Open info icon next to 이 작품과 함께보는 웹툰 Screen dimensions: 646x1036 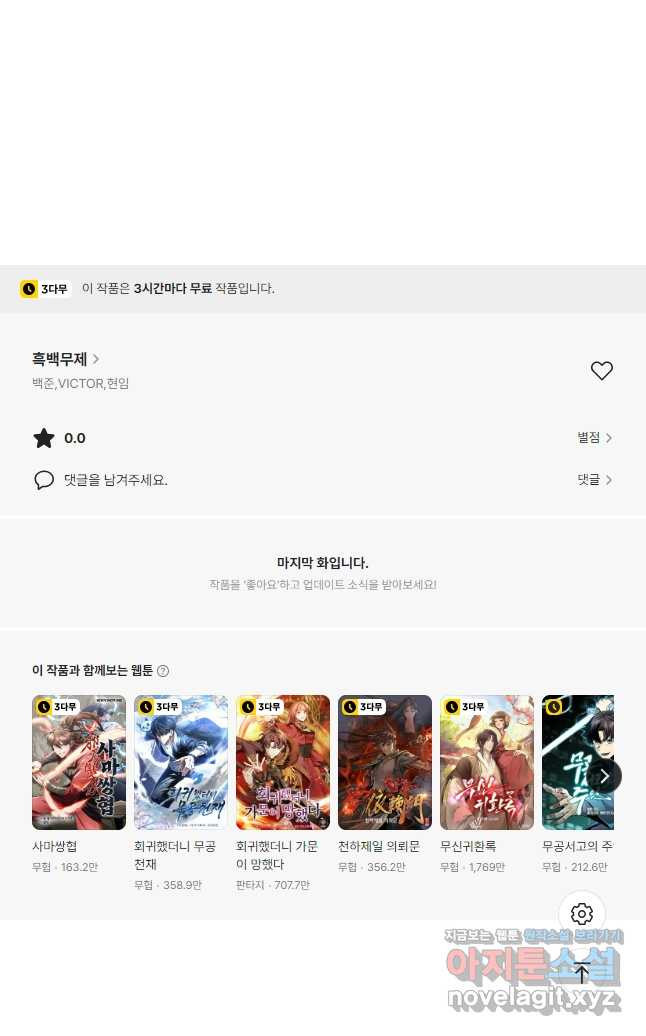(163, 671)
